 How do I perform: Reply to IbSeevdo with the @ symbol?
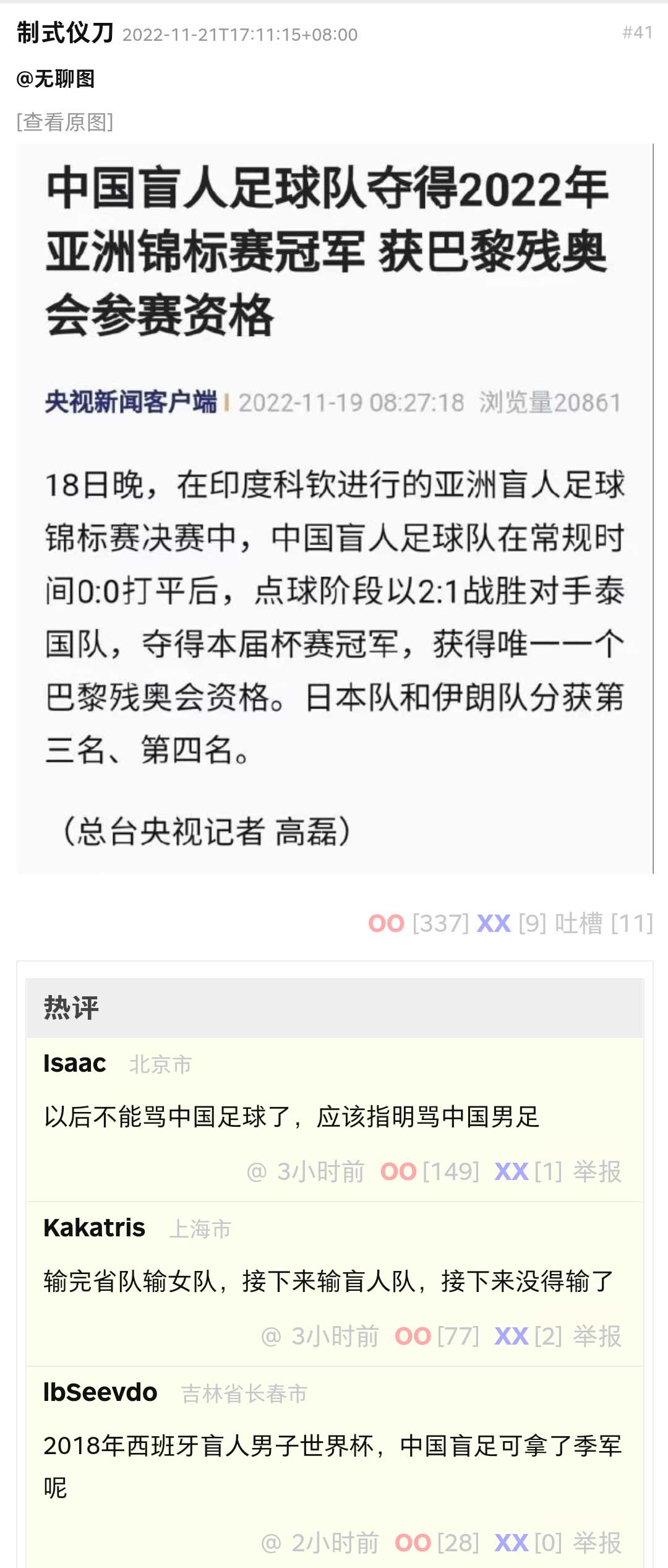point(271,1543)
